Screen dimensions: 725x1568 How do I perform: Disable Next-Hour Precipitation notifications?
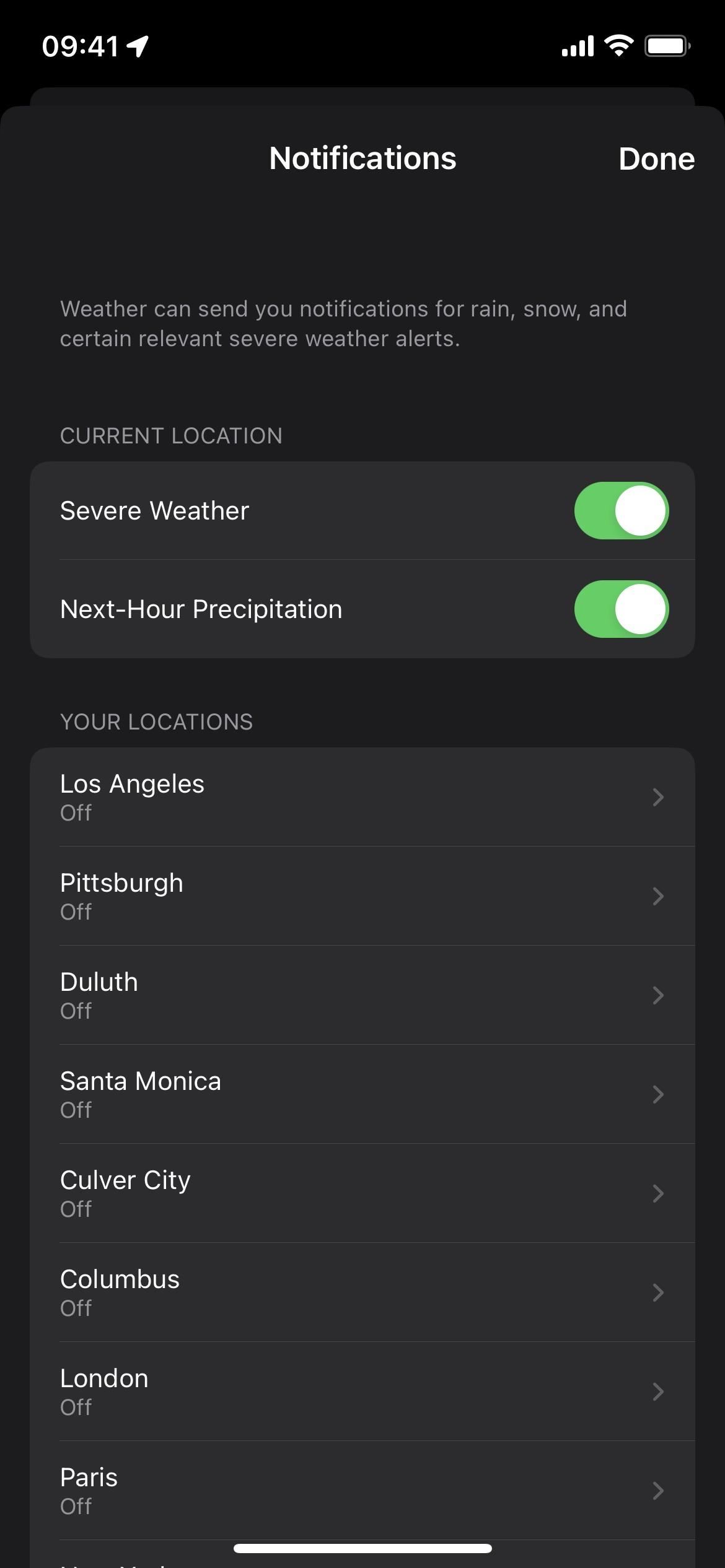tap(622, 609)
